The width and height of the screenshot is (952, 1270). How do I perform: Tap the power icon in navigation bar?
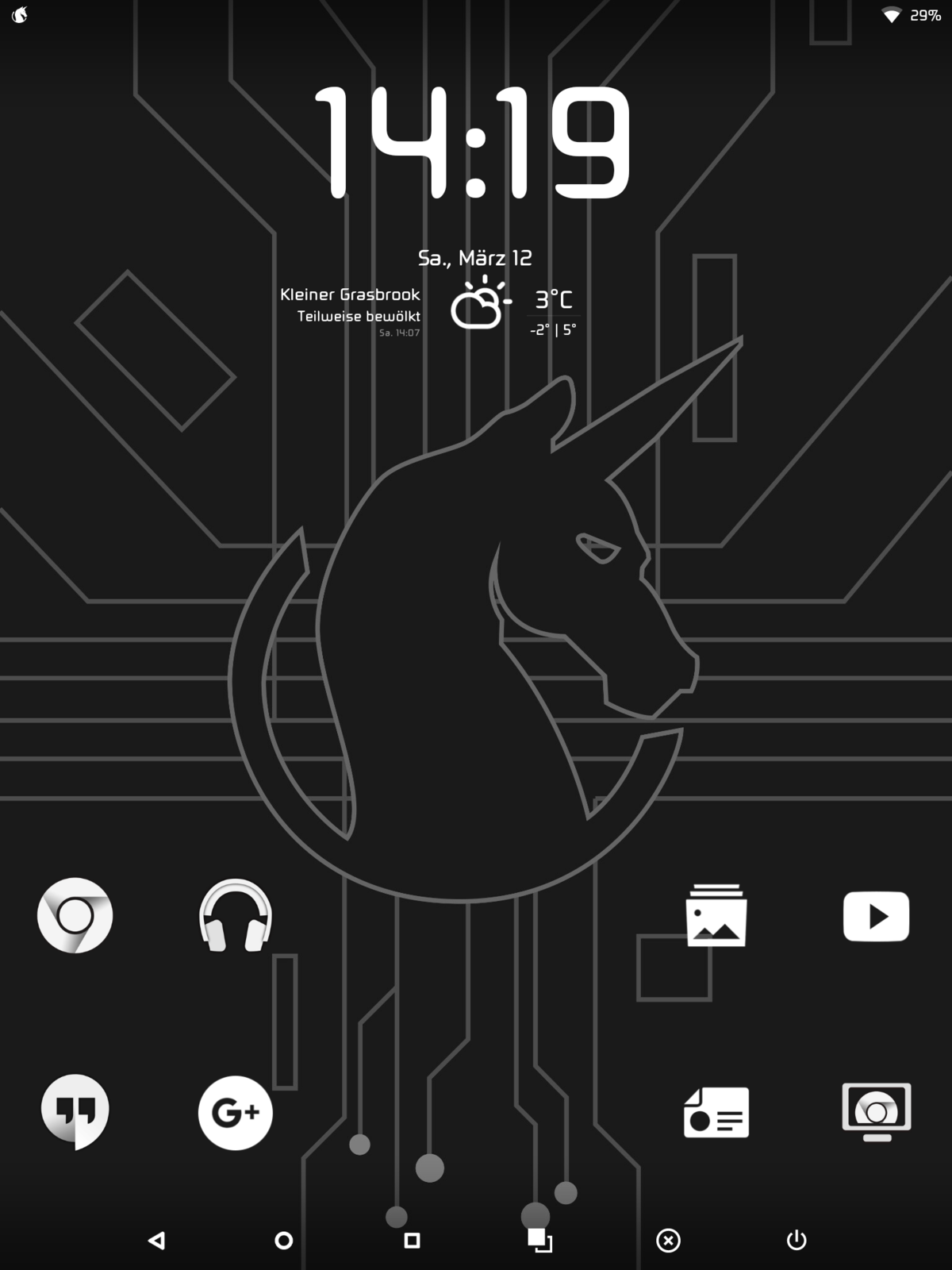(796, 1240)
